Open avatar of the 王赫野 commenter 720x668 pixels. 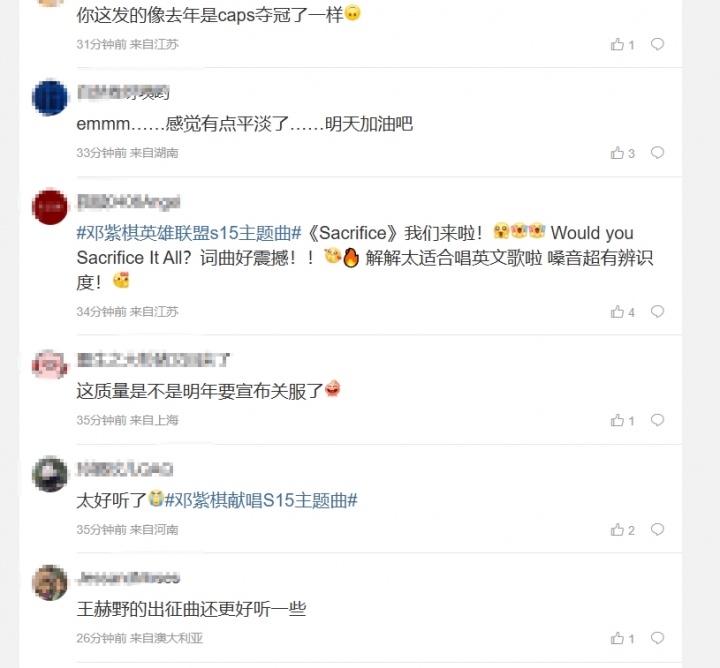[x=50, y=583]
